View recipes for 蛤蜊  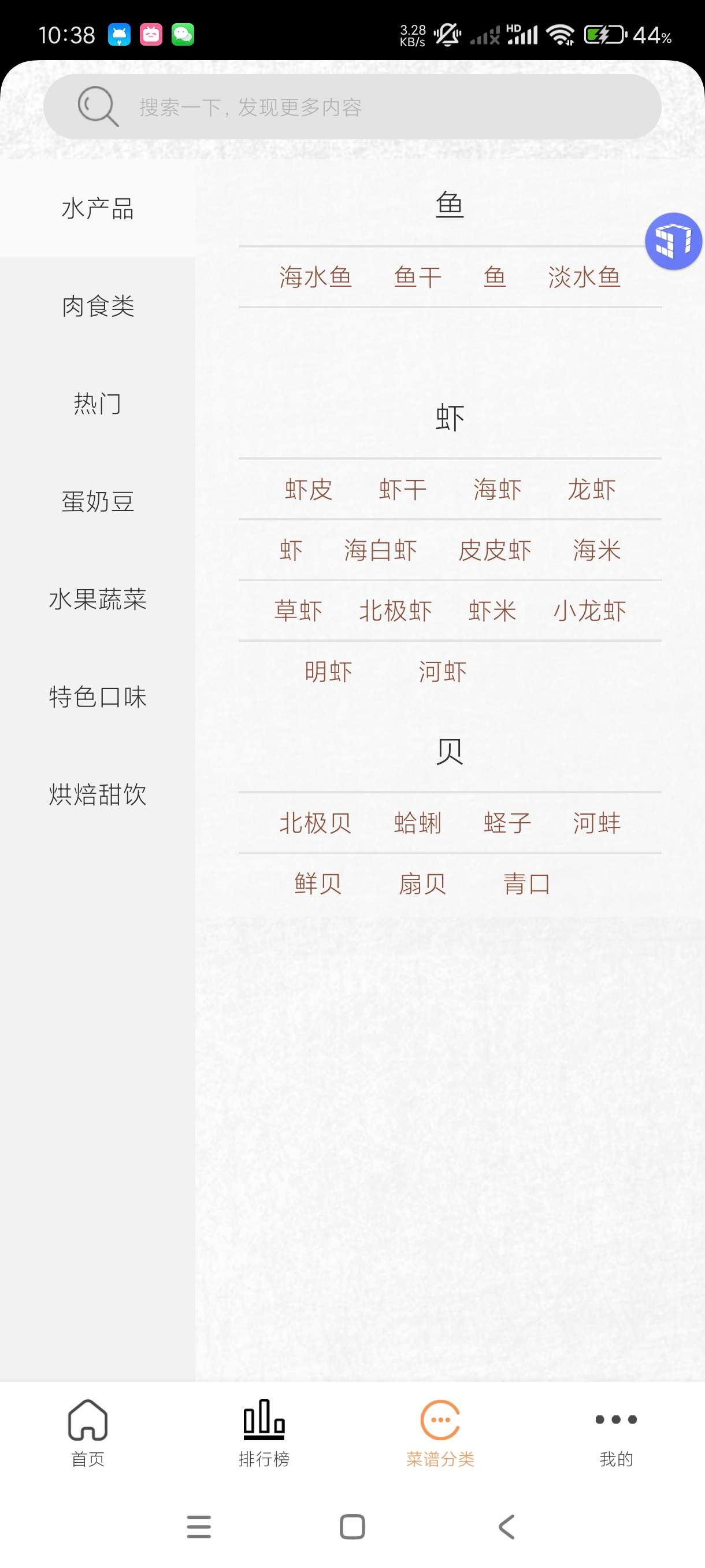(x=417, y=823)
